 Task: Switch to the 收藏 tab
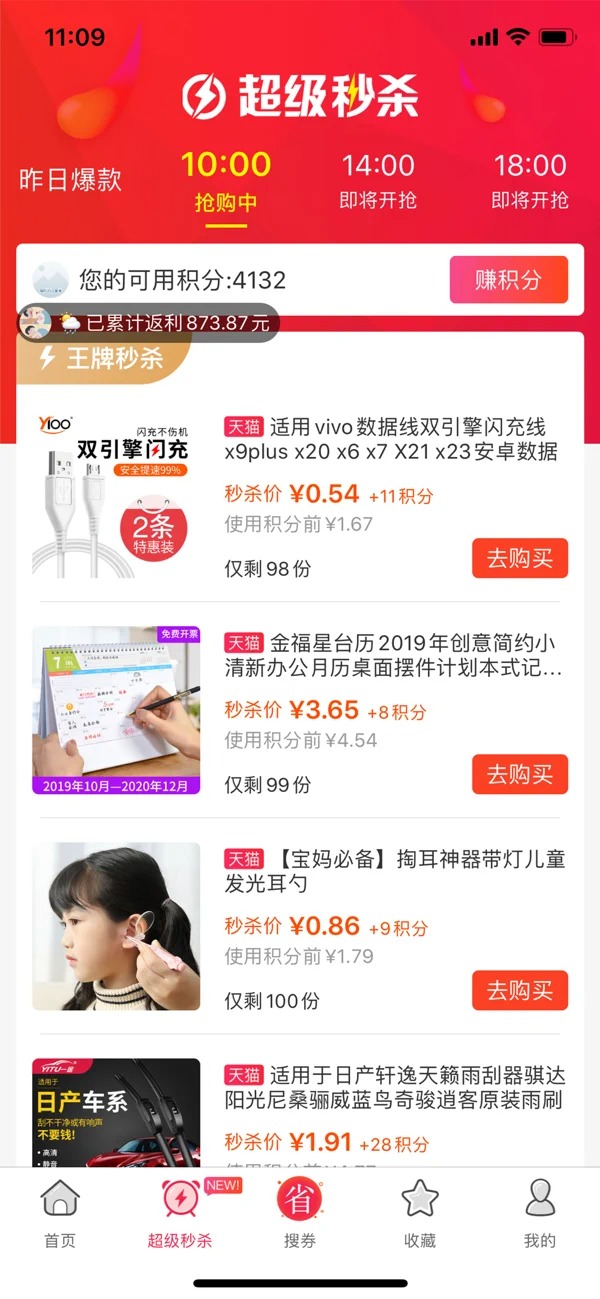click(x=420, y=1214)
